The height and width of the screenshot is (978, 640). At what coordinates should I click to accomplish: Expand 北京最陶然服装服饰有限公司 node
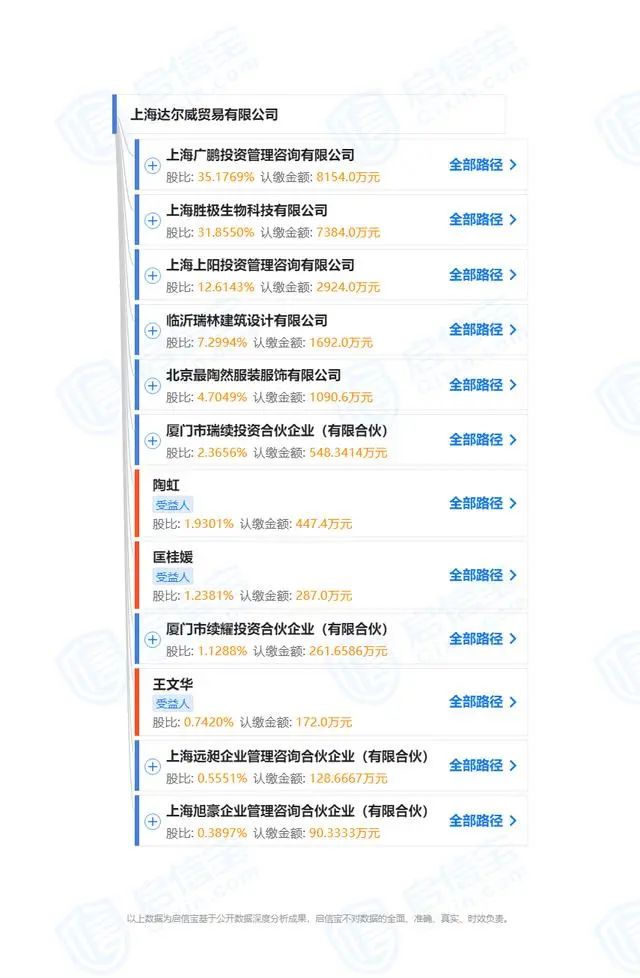[152, 386]
